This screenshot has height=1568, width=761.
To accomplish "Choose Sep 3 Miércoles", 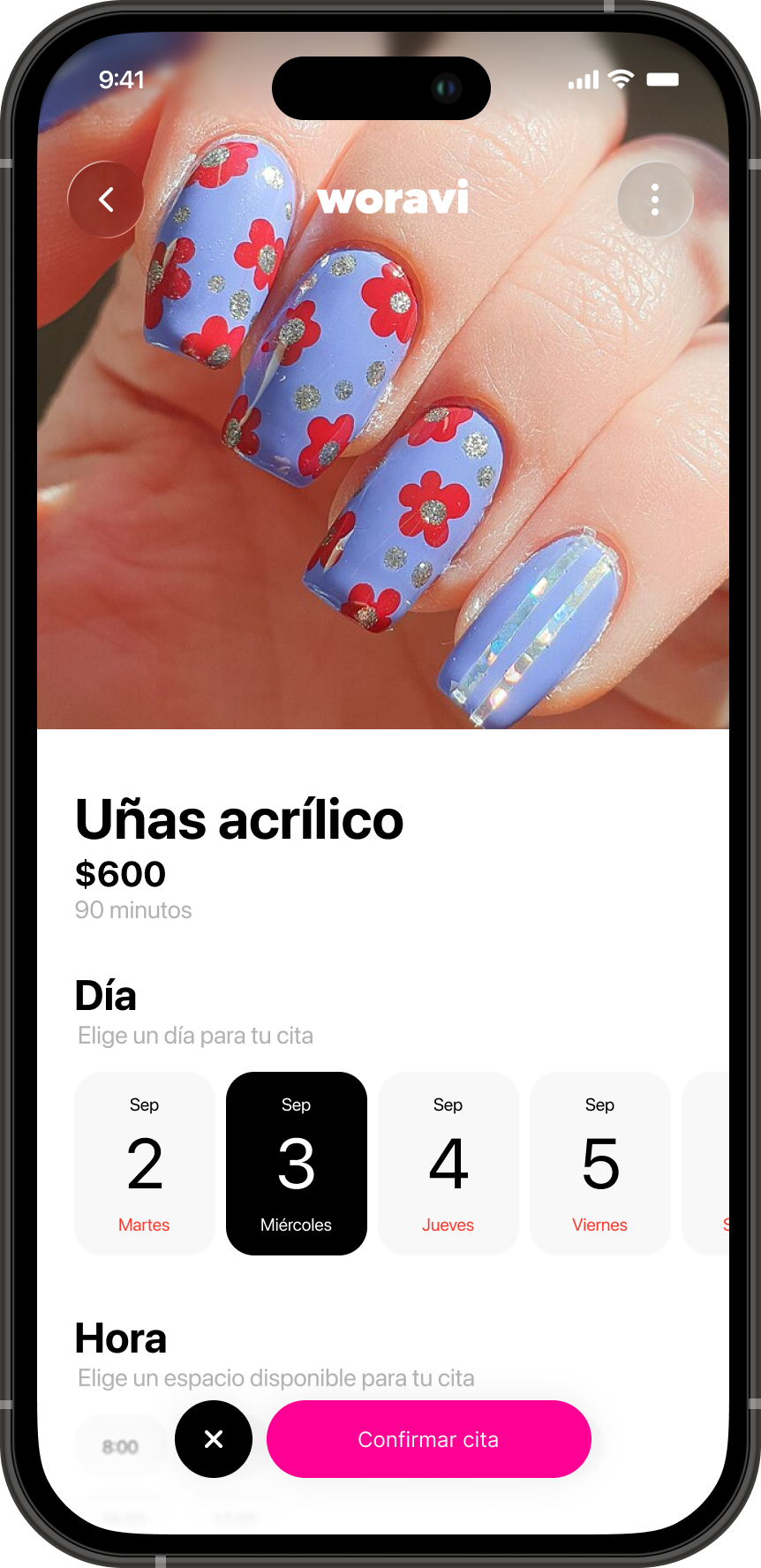I will pyautogui.click(x=297, y=1163).
